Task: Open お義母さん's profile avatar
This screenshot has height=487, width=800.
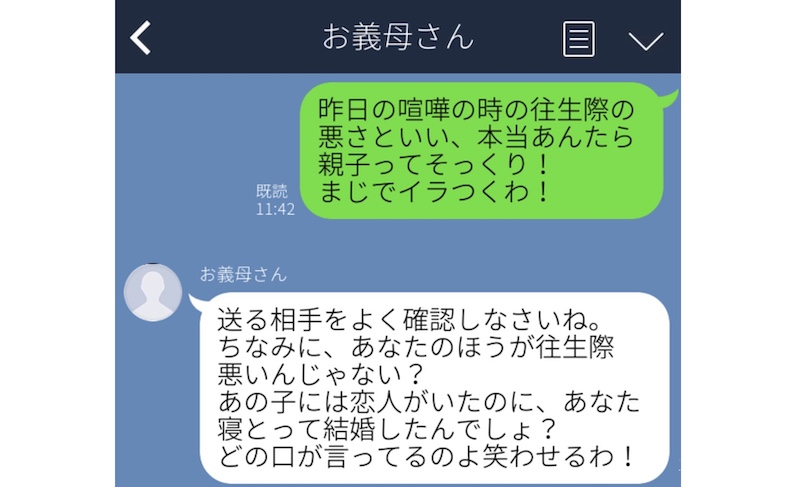Action: [152, 293]
